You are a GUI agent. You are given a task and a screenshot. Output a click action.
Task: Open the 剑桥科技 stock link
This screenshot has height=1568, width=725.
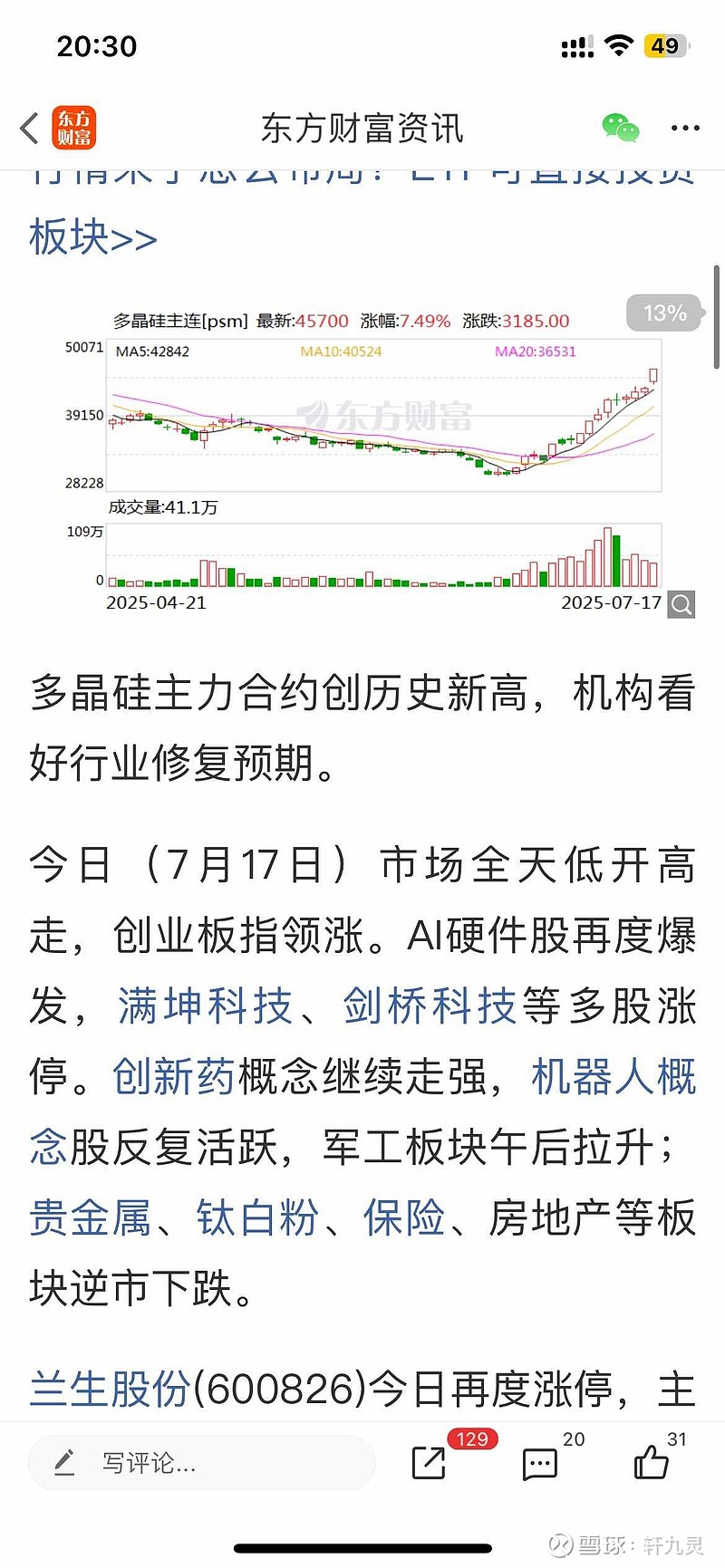(430, 1005)
